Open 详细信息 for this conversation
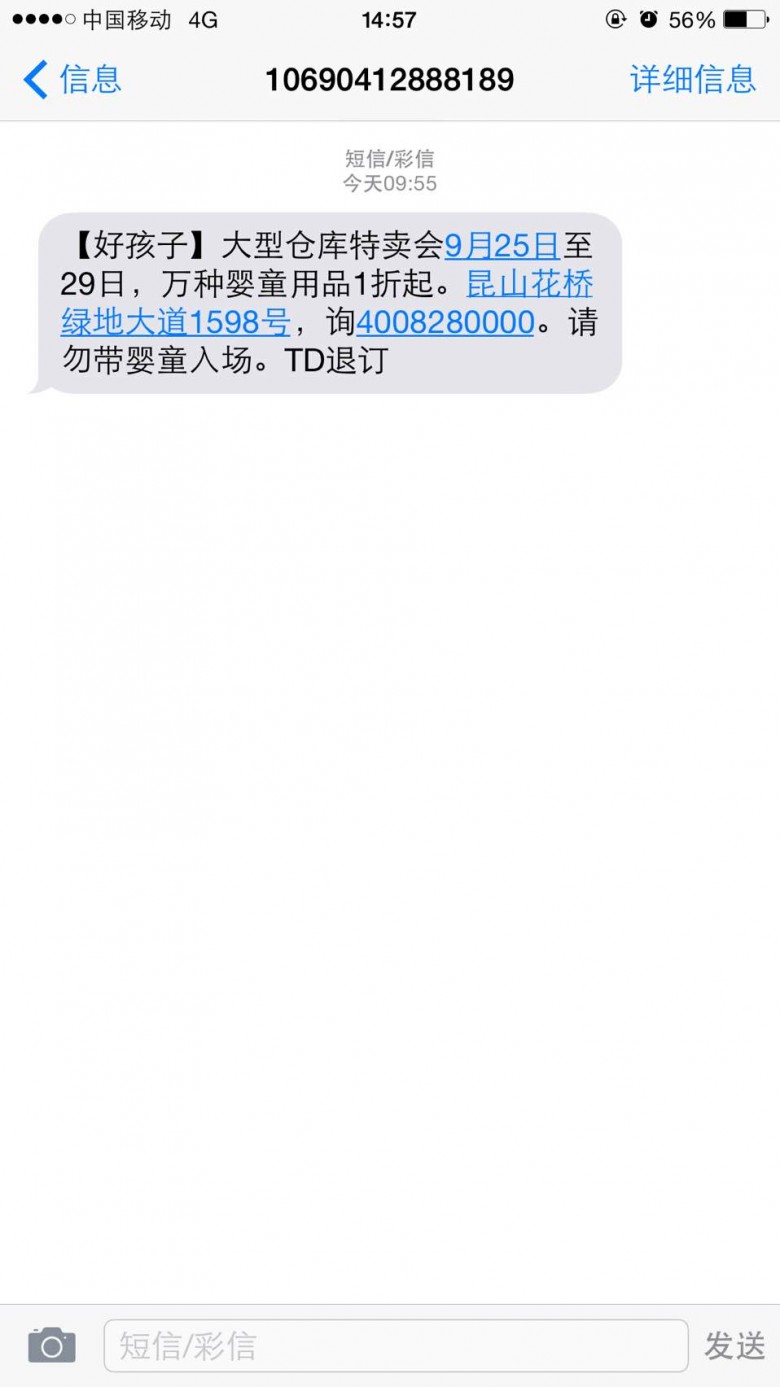 pos(692,79)
